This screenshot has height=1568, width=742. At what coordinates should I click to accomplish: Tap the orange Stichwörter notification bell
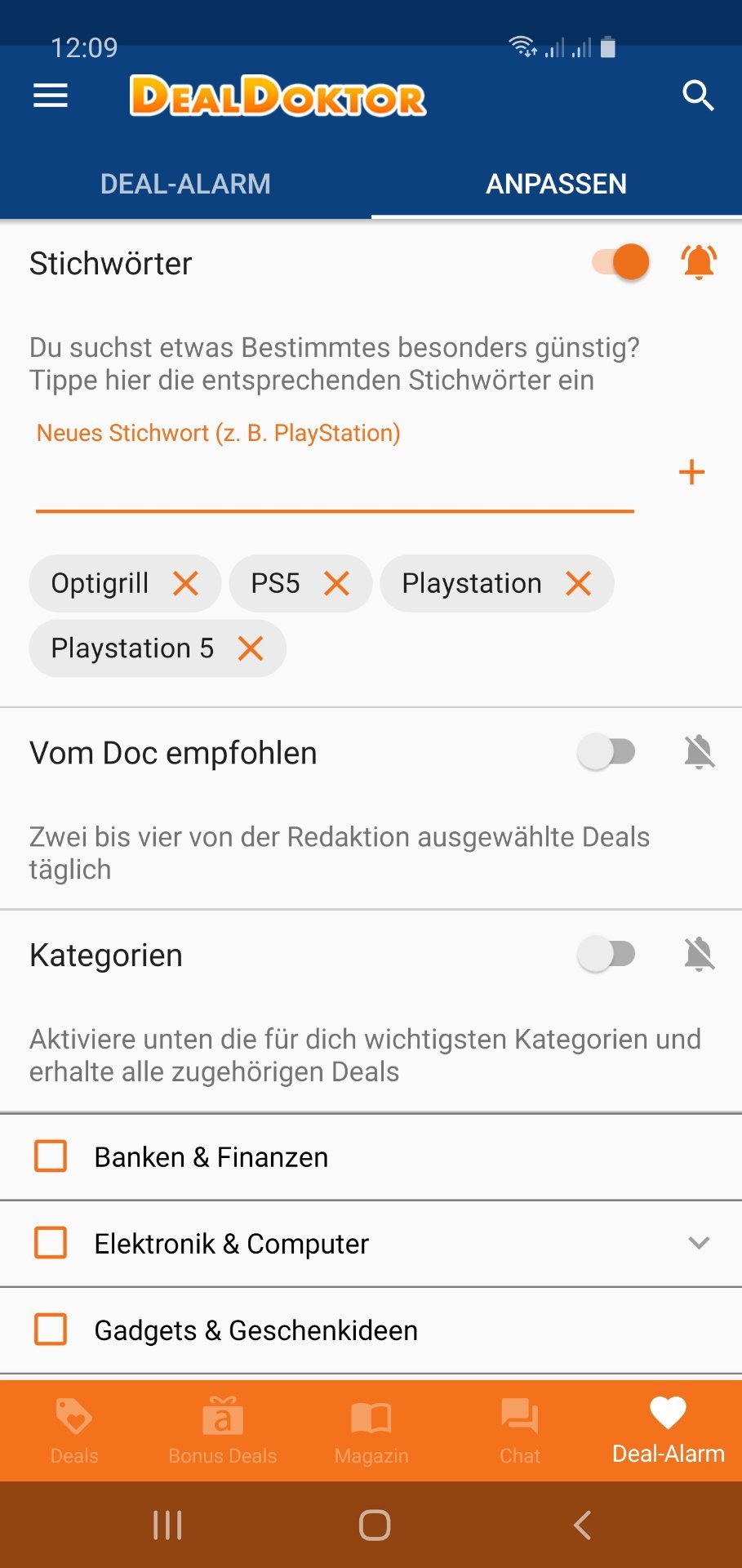pos(699,262)
